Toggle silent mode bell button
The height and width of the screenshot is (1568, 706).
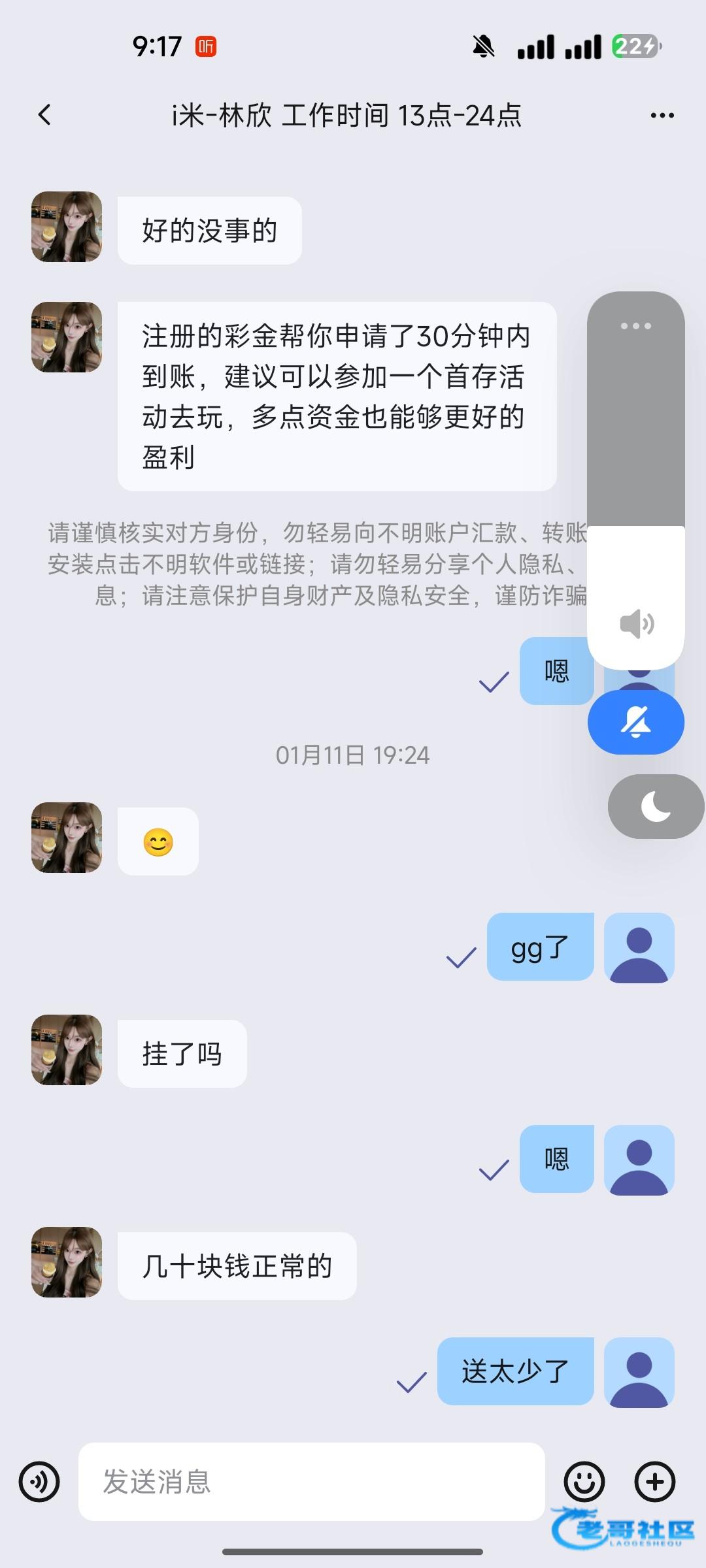point(635,722)
